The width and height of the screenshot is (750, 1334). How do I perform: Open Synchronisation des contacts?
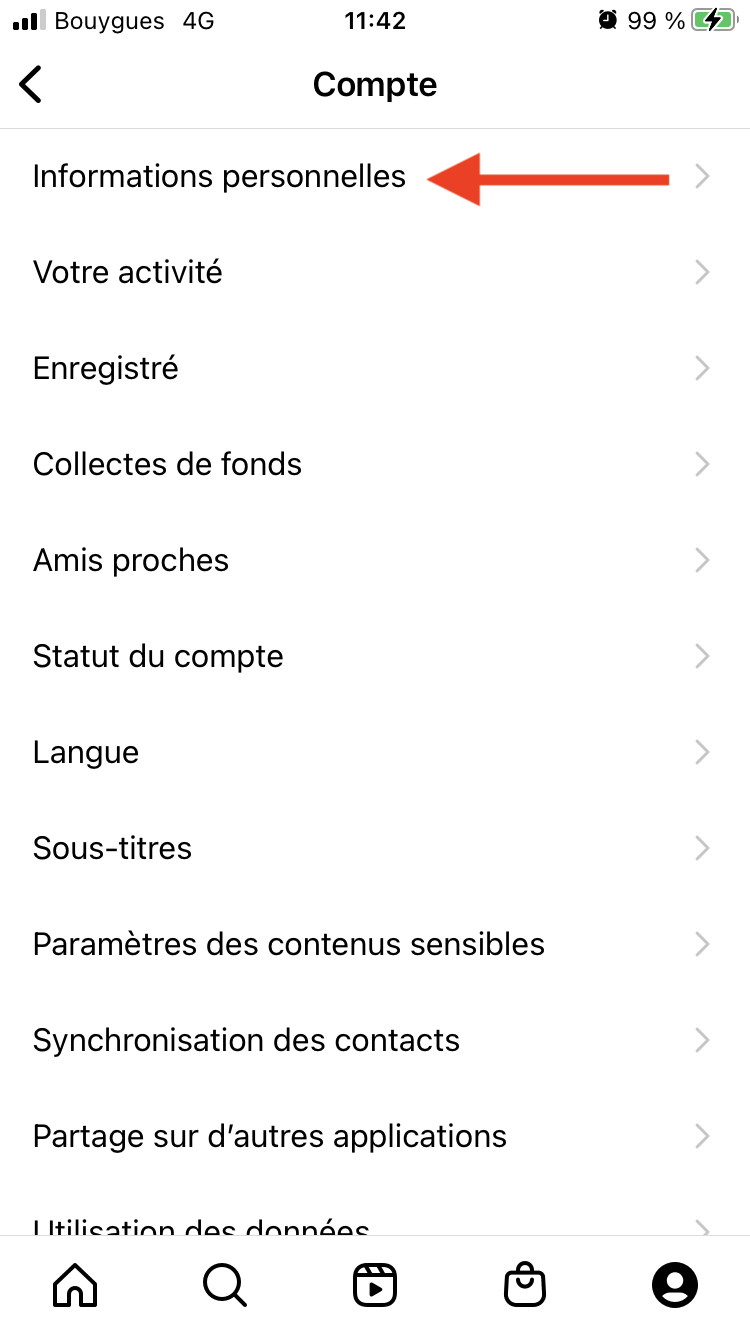(375, 1040)
